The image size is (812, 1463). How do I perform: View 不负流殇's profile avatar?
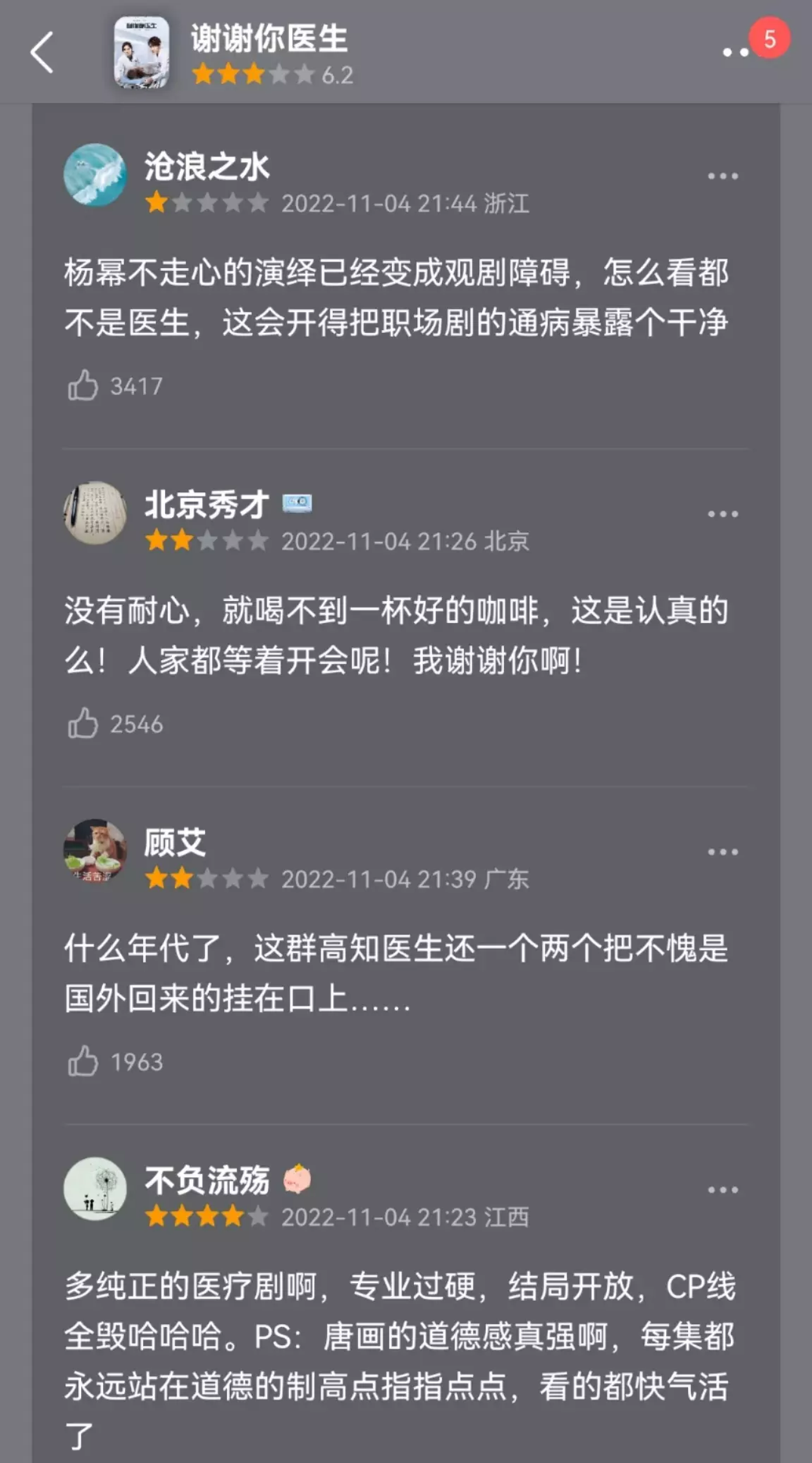[95, 1189]
